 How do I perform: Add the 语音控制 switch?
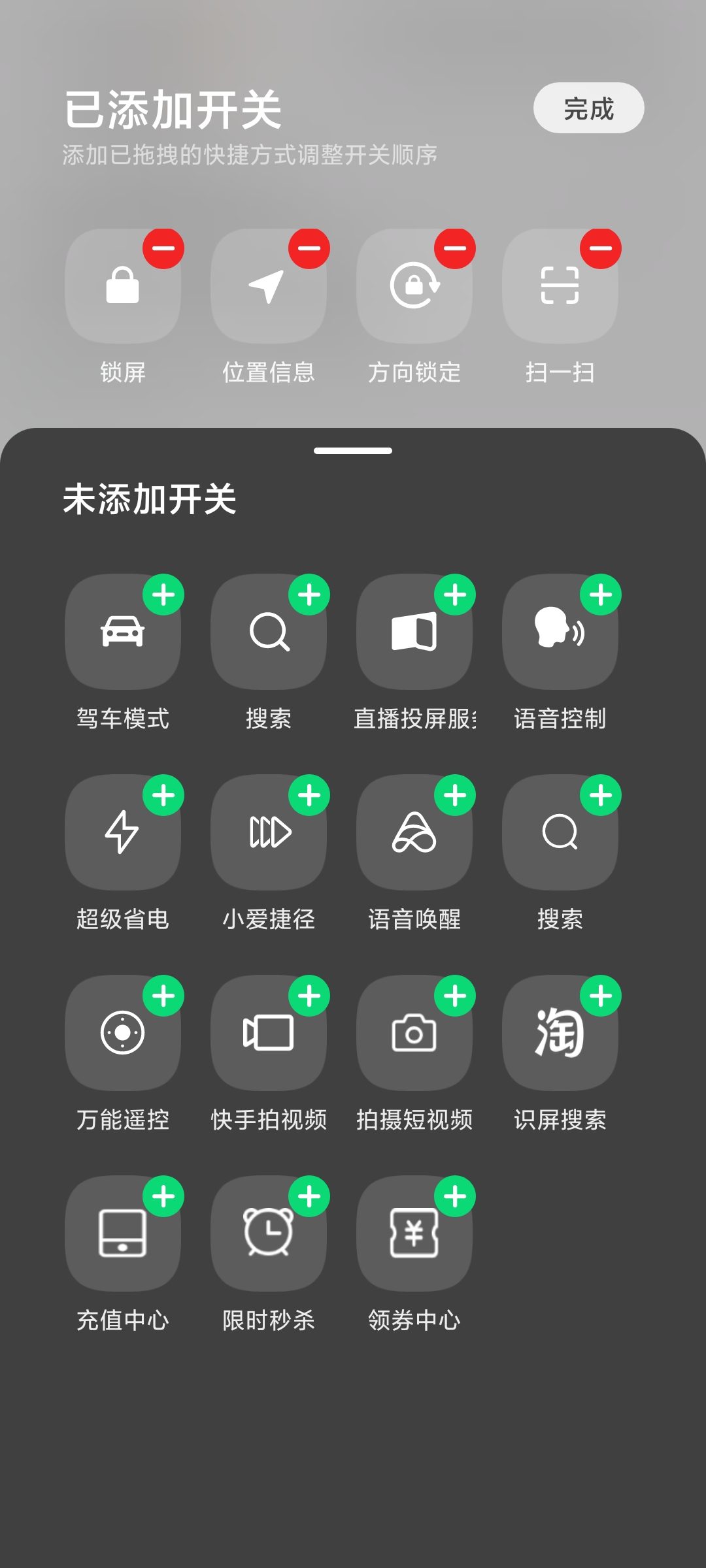point(601,595)
